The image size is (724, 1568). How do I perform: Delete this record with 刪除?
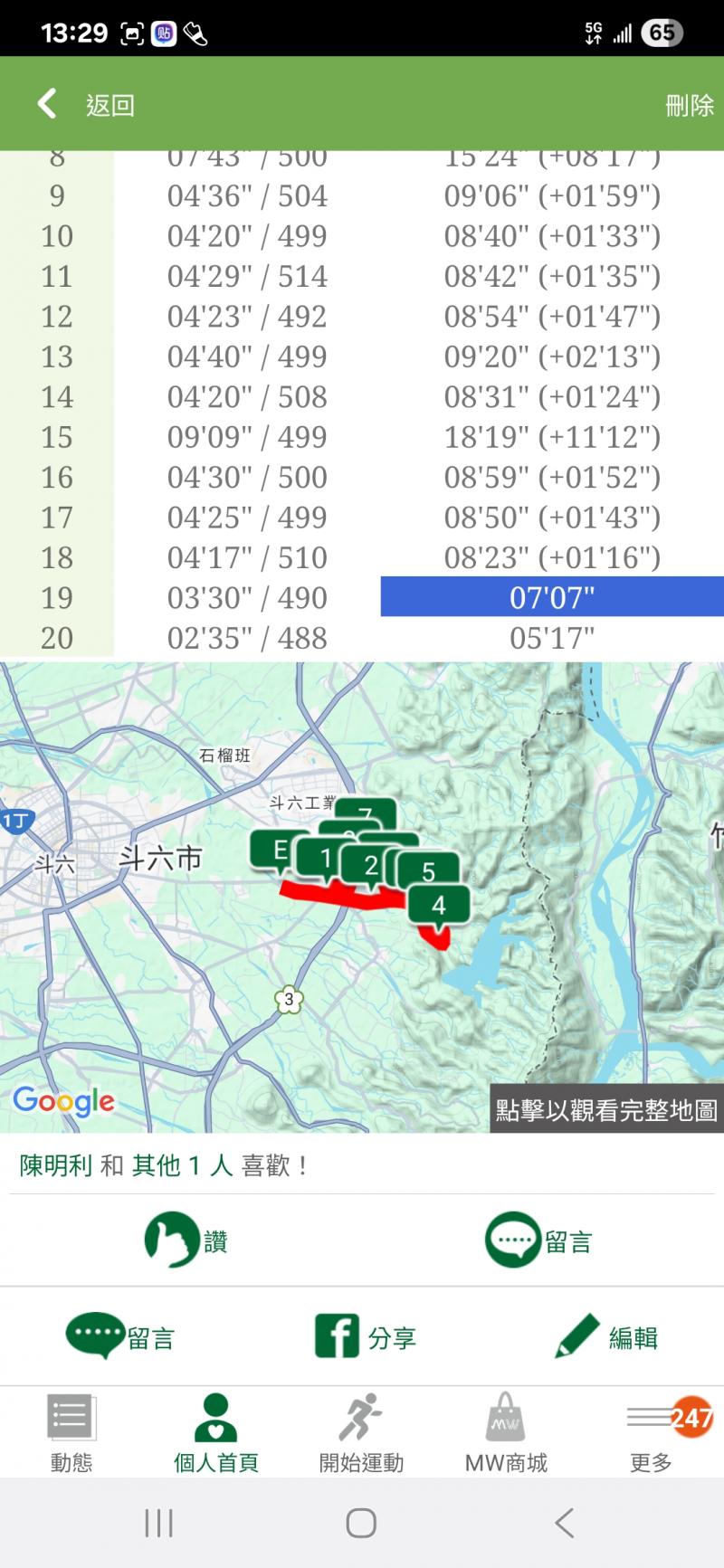pos(689,106)
